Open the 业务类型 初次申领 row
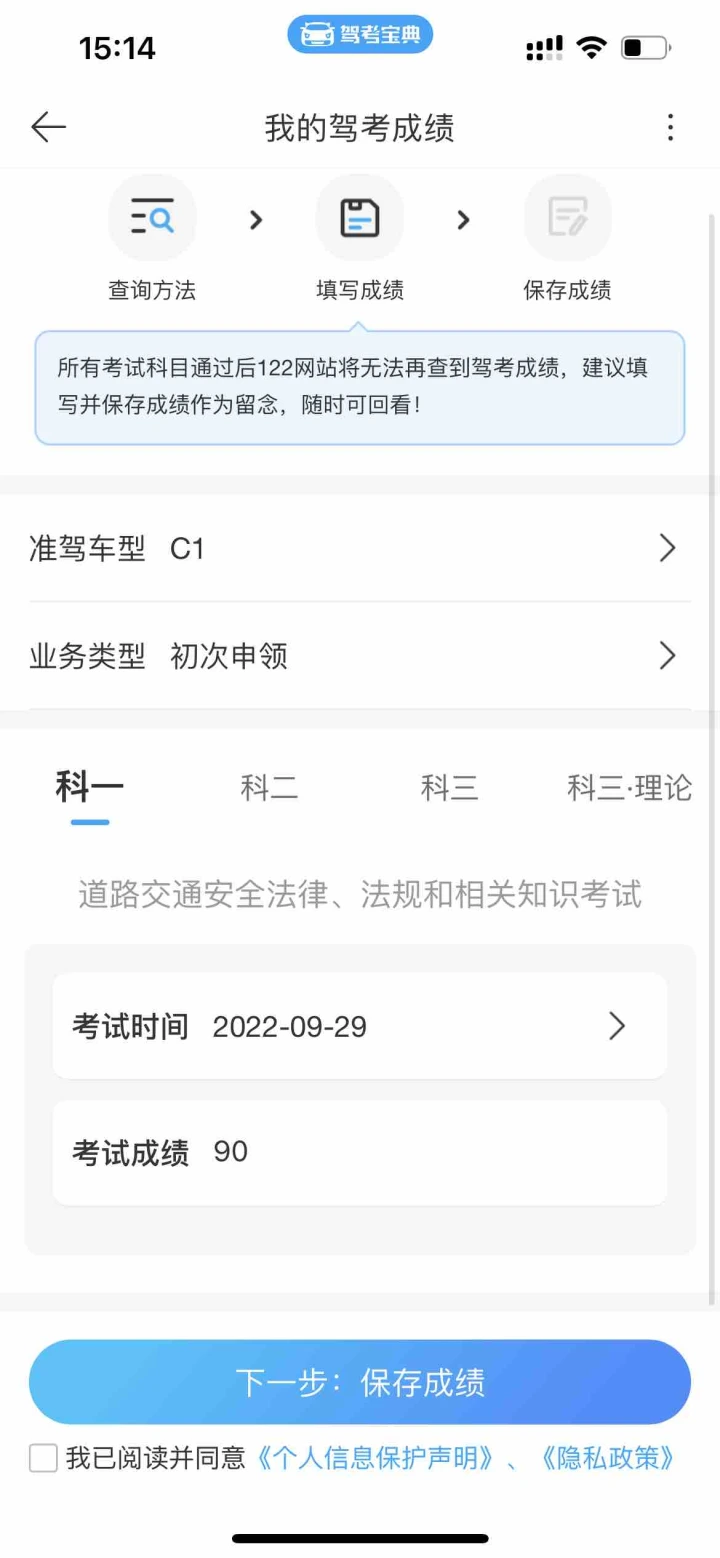 (360, 656)
